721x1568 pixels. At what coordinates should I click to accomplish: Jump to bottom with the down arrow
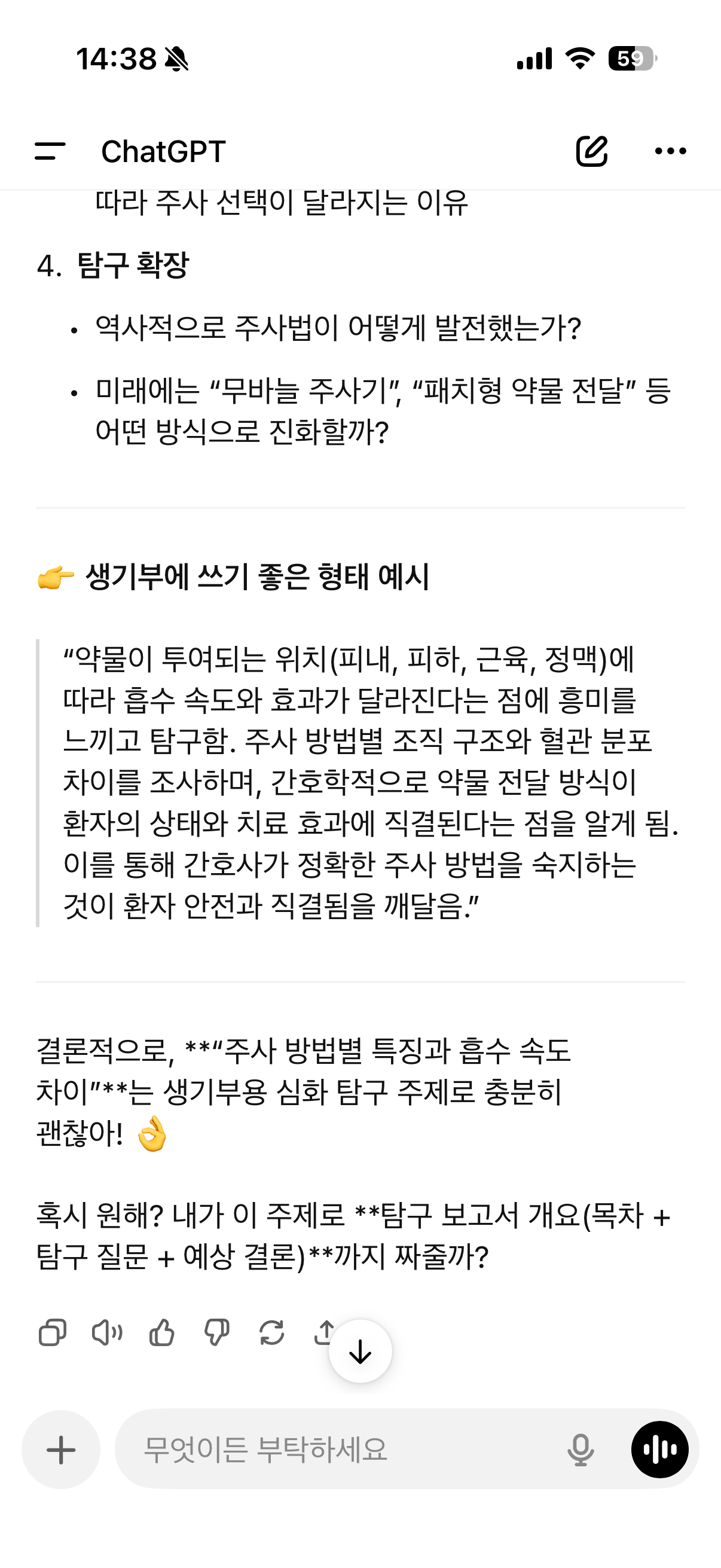tap(360, 1352)
